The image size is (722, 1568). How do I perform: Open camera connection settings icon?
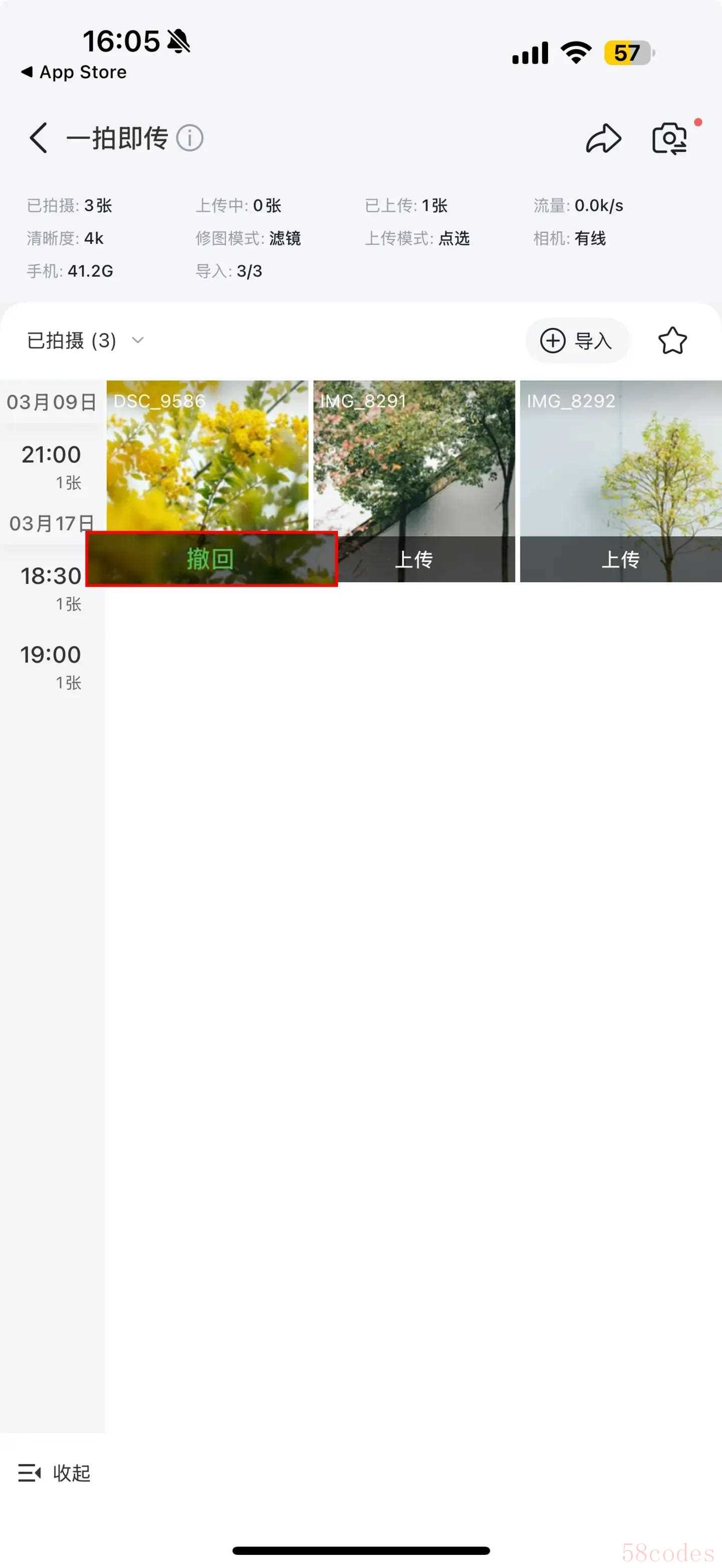(669, 138)
